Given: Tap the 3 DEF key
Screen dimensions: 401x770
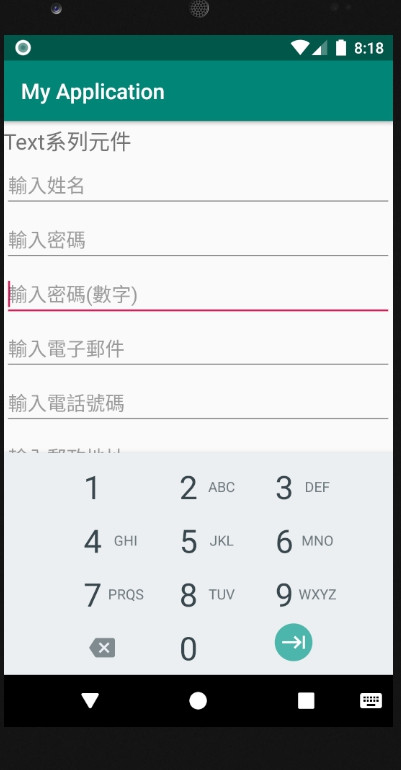Looking at the screenshot, I should [294, 488].
